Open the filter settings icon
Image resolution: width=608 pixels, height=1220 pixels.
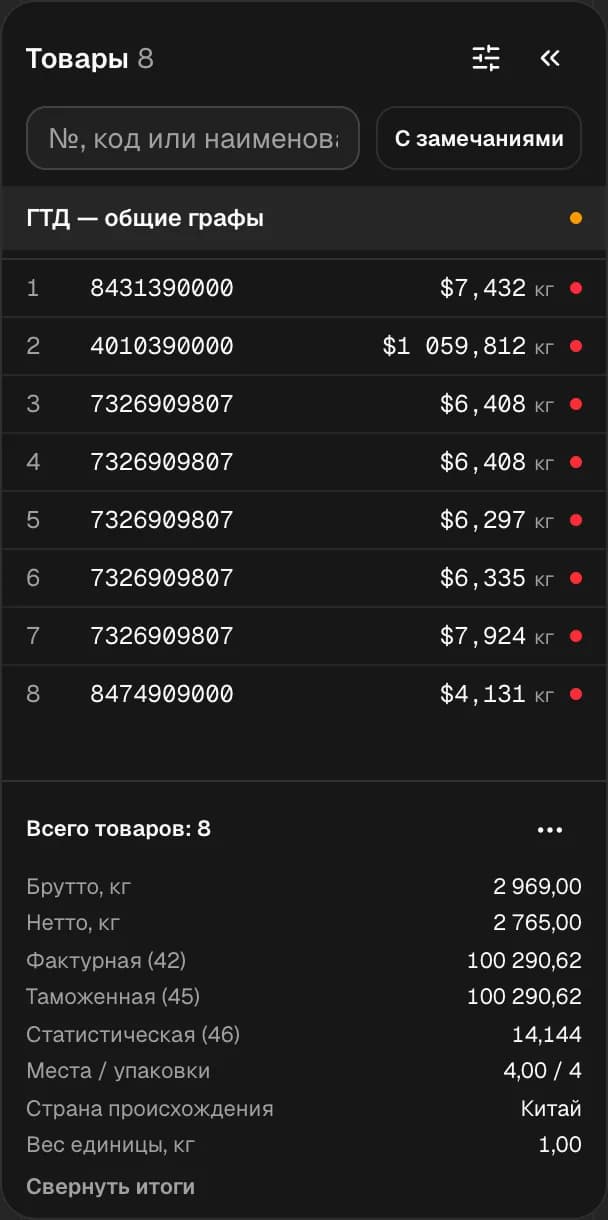(486, 59)
